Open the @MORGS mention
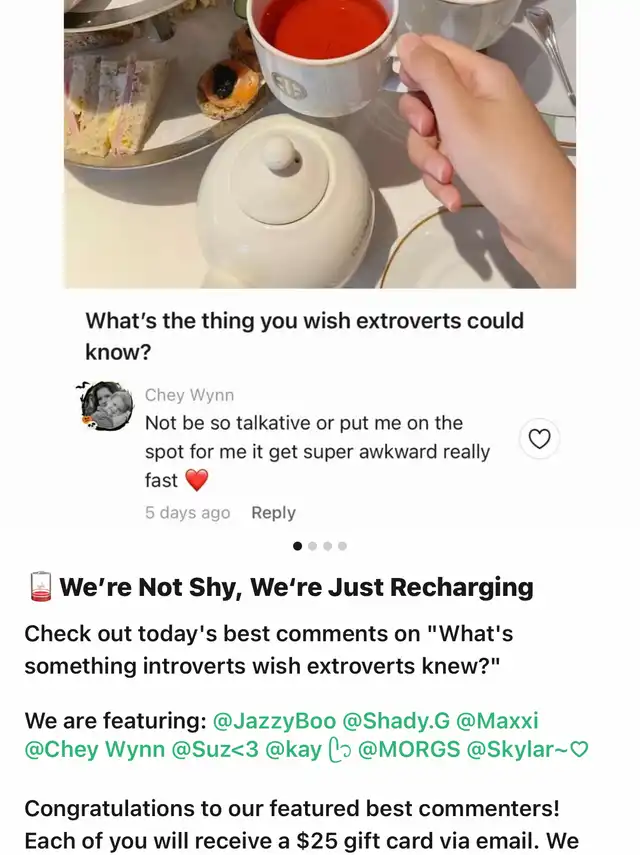 click(x=407, y=749)
